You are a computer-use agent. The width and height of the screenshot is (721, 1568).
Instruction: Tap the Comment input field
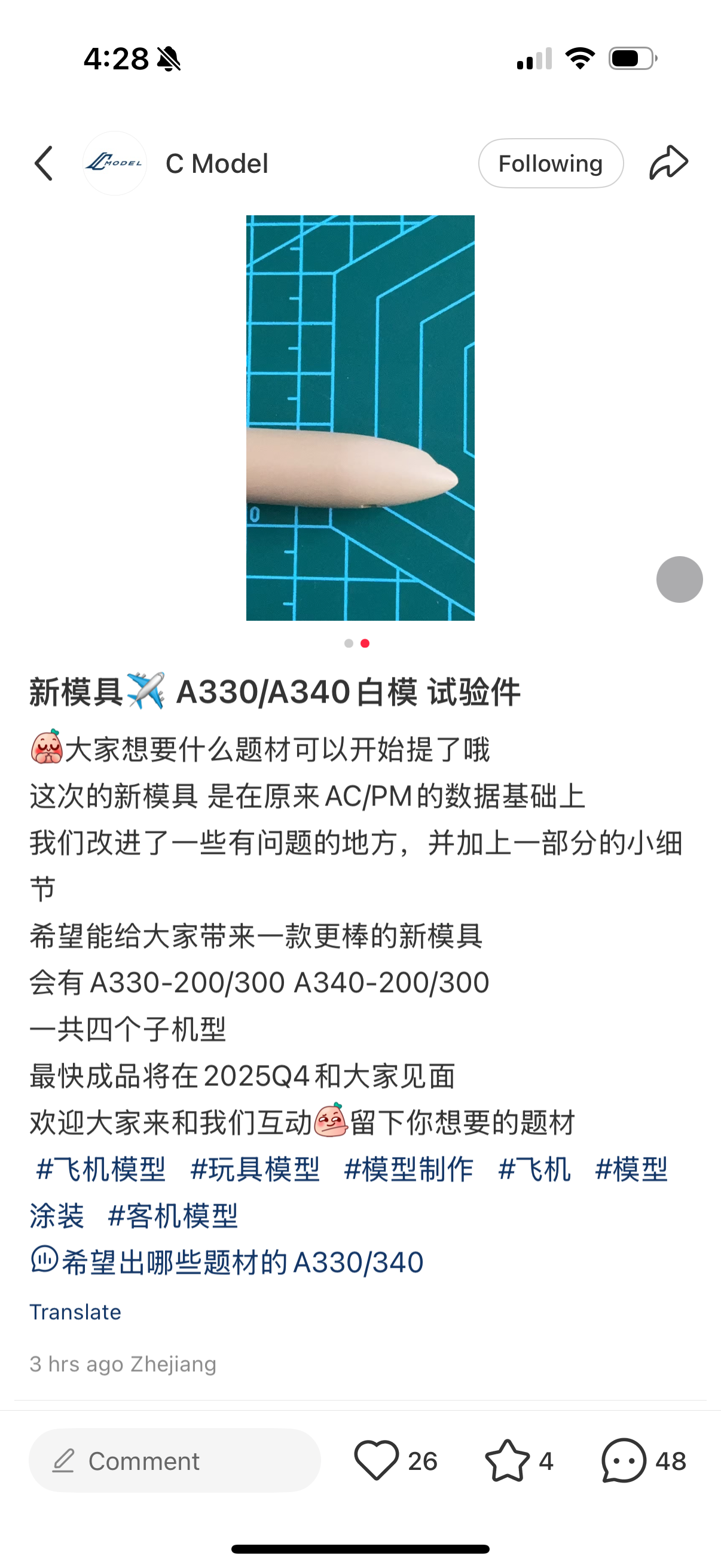[175, 1460]
